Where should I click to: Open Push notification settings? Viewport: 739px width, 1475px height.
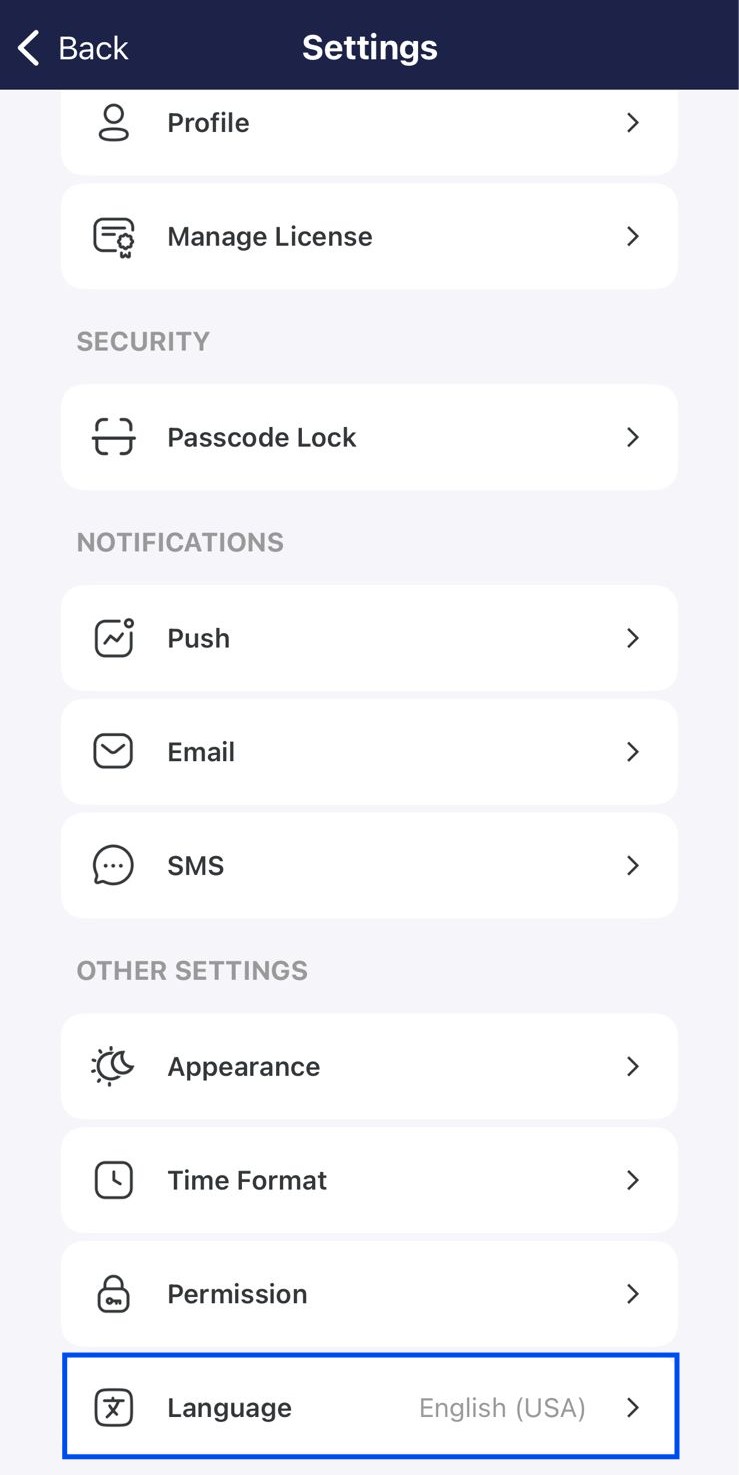[x=369, y=638]
